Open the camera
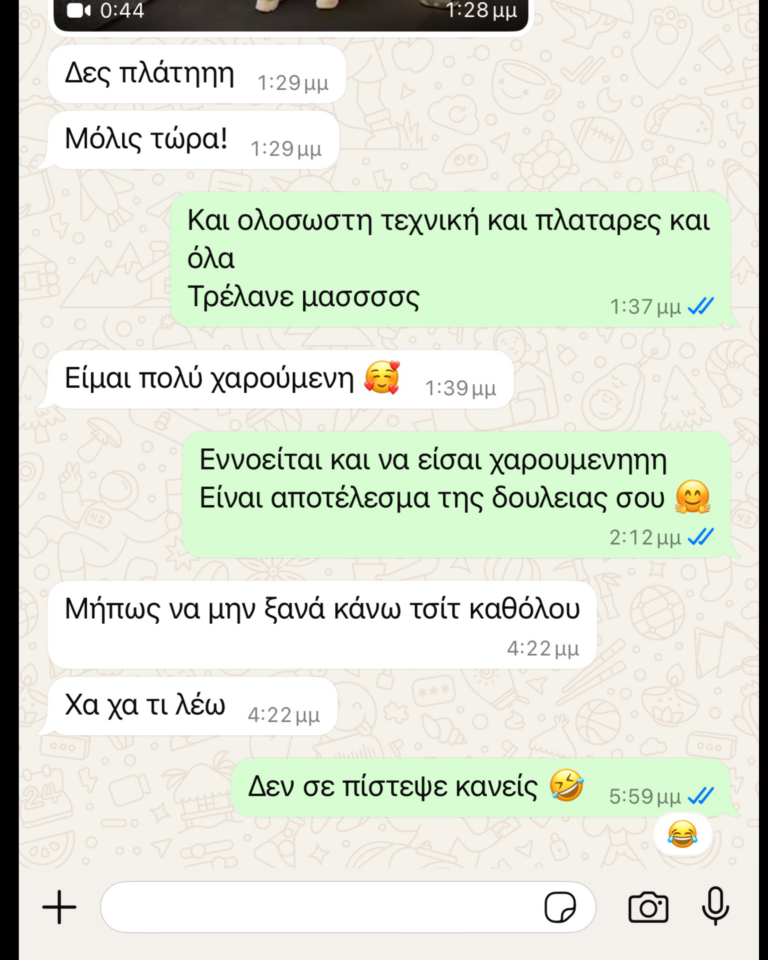 click(x=648, y=907)
